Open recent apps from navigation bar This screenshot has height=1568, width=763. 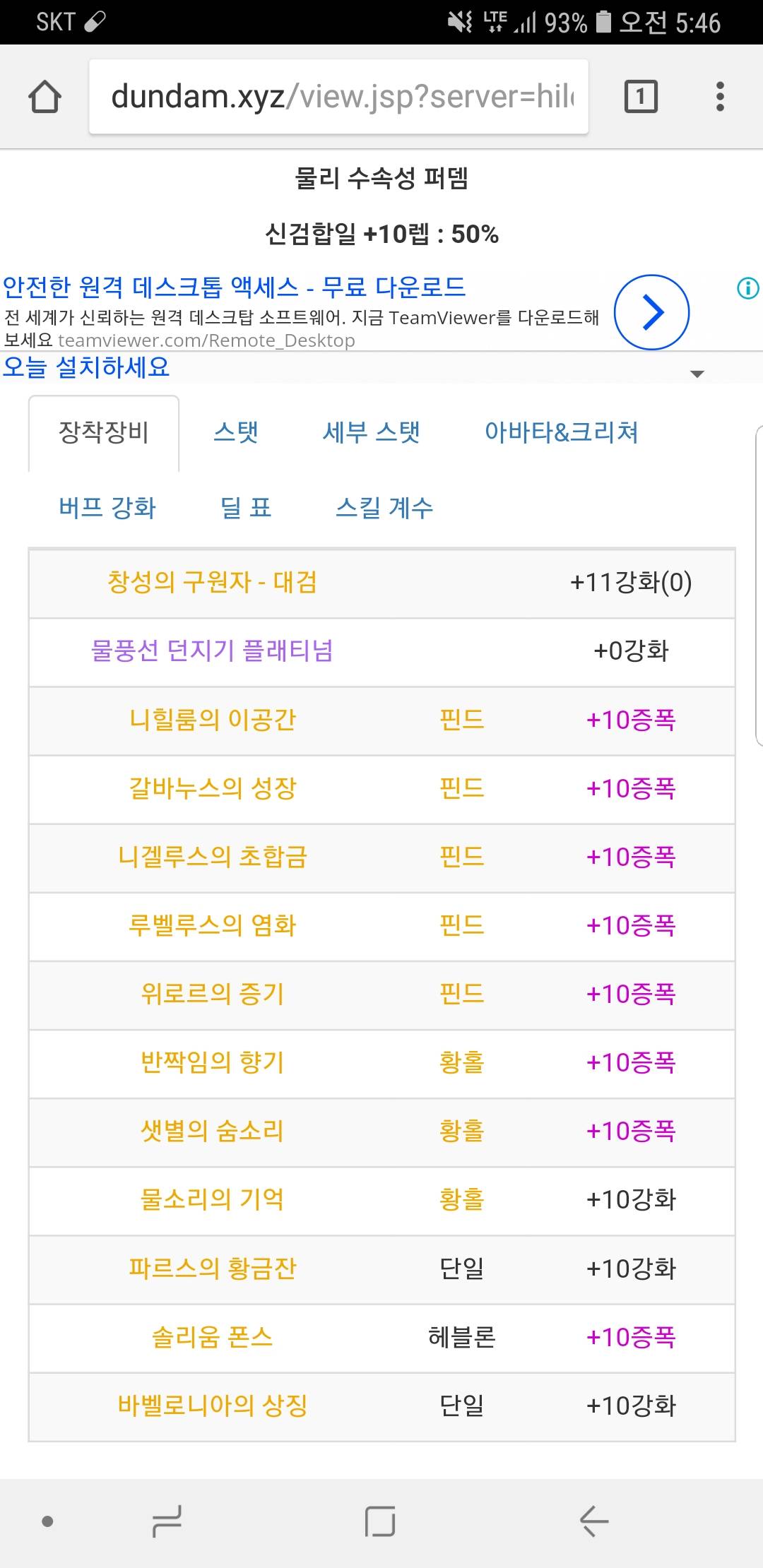[x=167, y=1521]
